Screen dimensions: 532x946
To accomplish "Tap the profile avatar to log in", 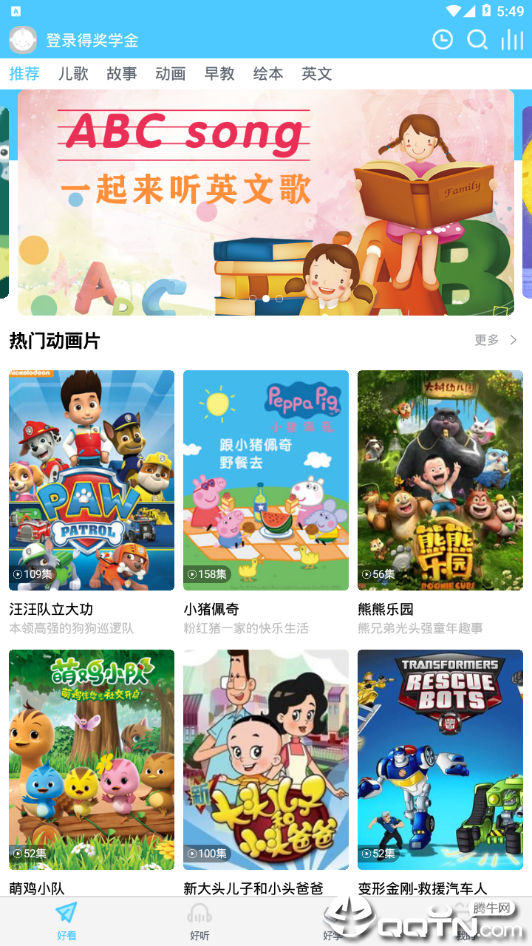I will [x=23, y=40].
